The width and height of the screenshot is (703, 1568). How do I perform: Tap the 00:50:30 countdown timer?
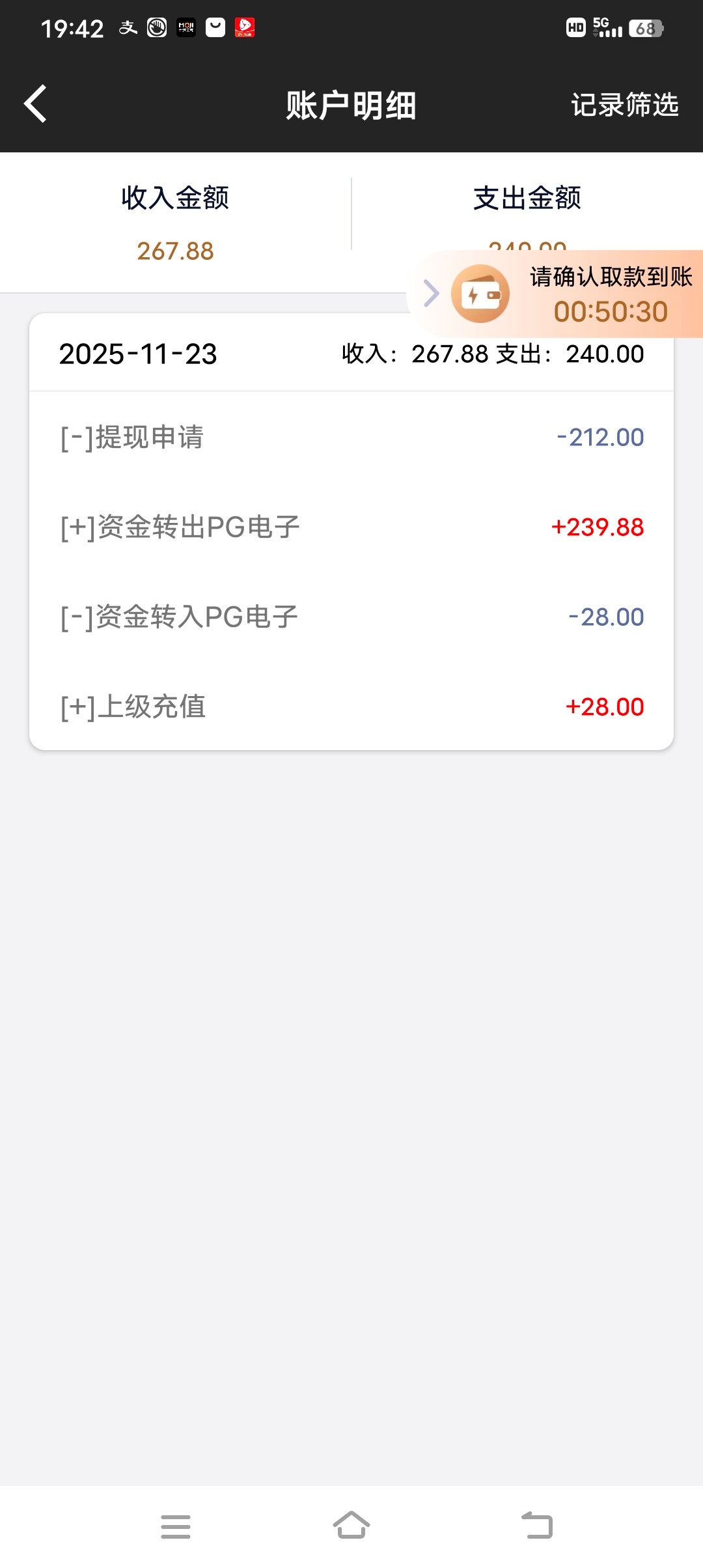612,312
